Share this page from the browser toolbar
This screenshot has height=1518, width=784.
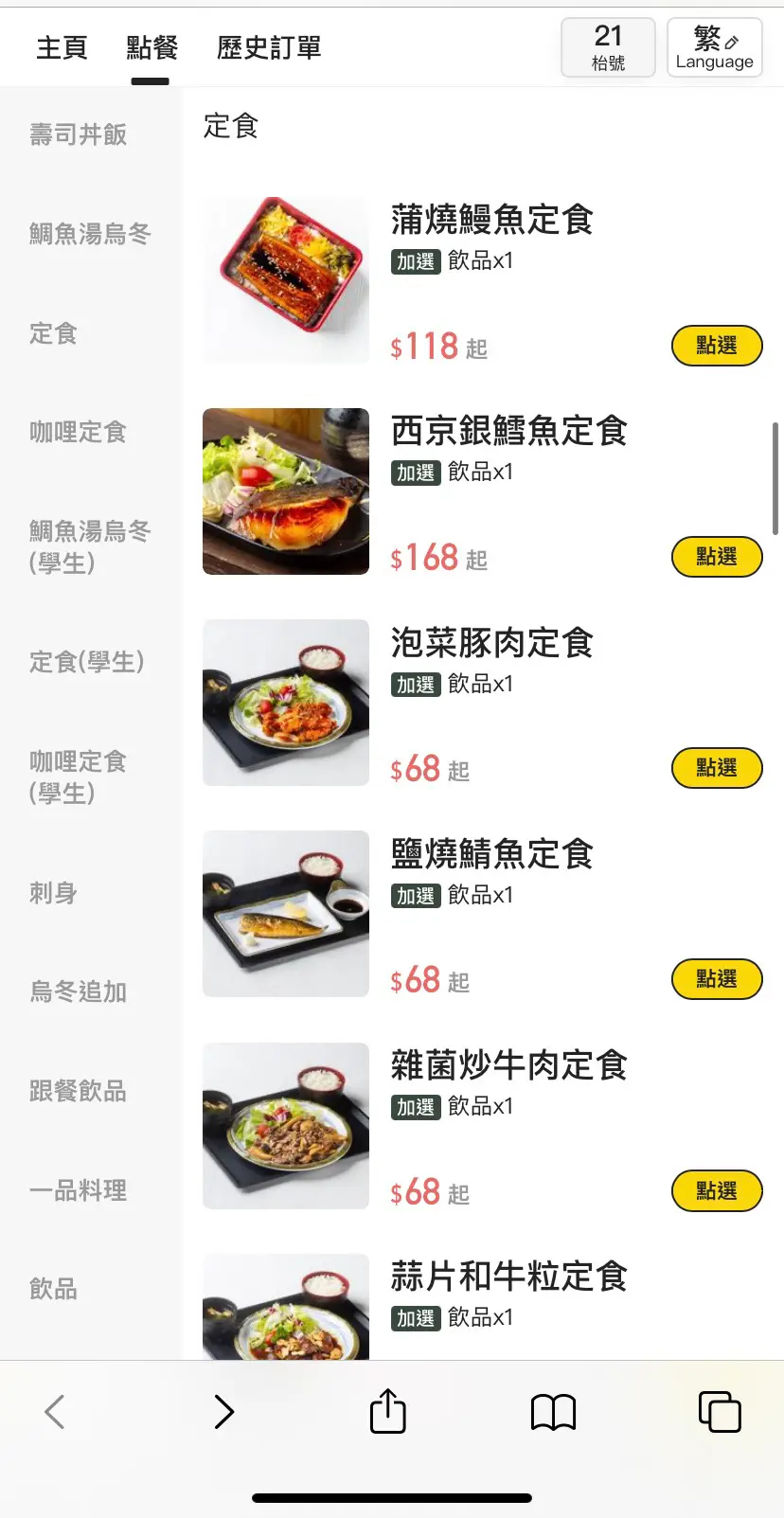tap(387, 1411)
